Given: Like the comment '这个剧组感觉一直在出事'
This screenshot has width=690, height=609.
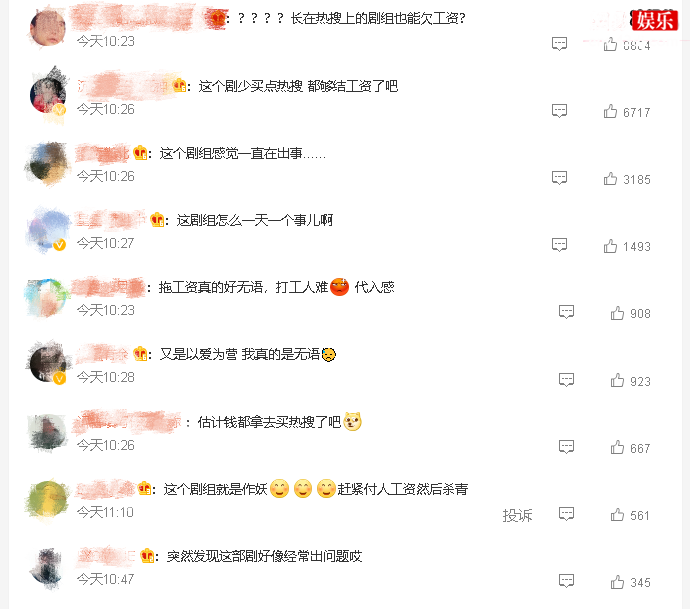Looking at the screenshot, I should click(611, 179).
